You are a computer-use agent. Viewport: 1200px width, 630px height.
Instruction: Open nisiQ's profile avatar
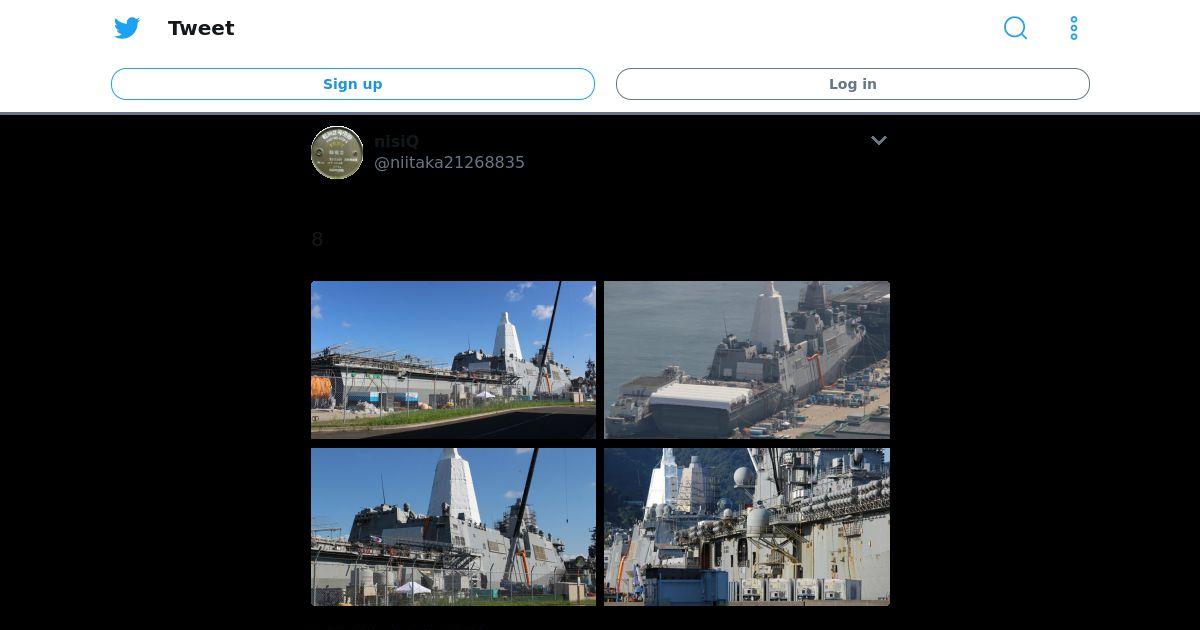click(x=337, y=153)
